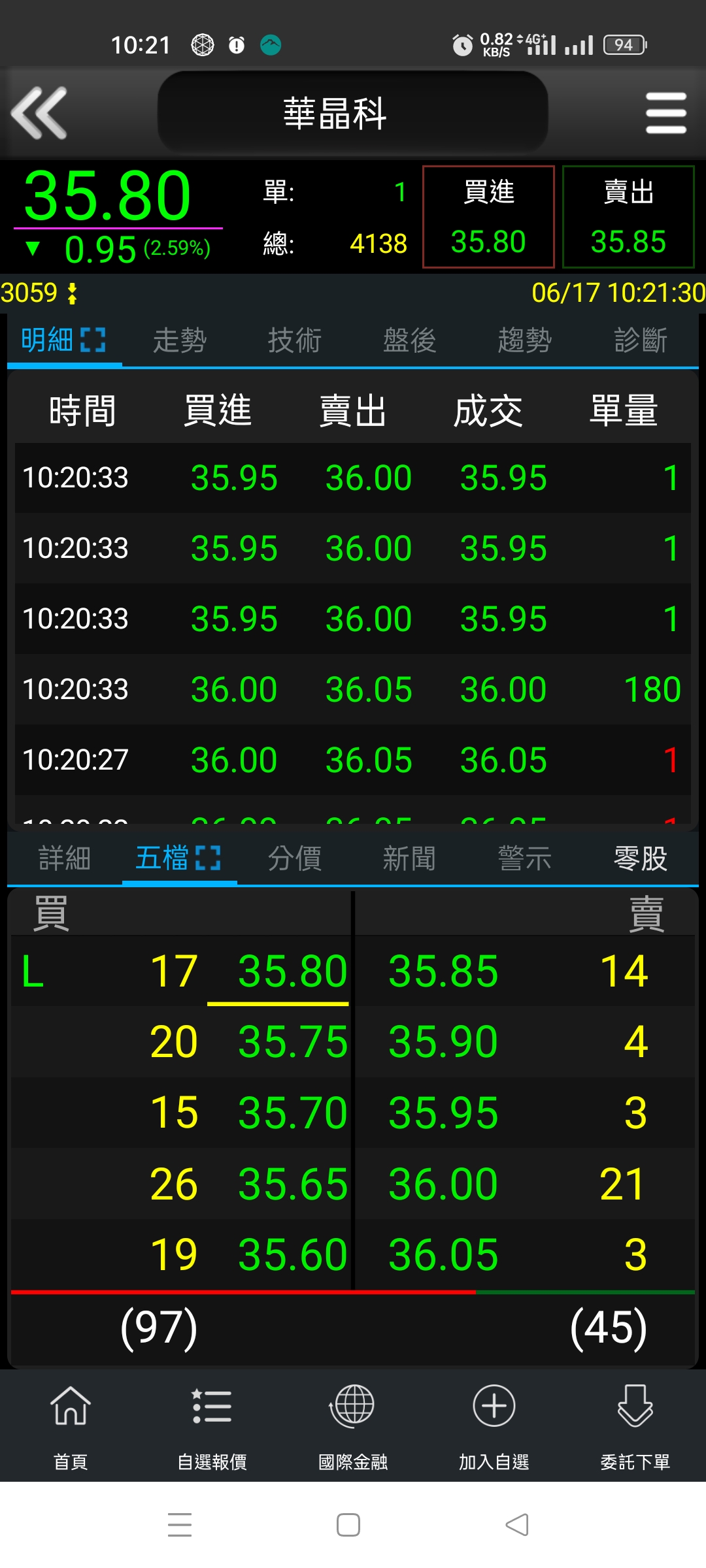Tap the 買進 buy button at 35.80
Image resolution: width=706 pixels, height=1568 pixels.
488,217
